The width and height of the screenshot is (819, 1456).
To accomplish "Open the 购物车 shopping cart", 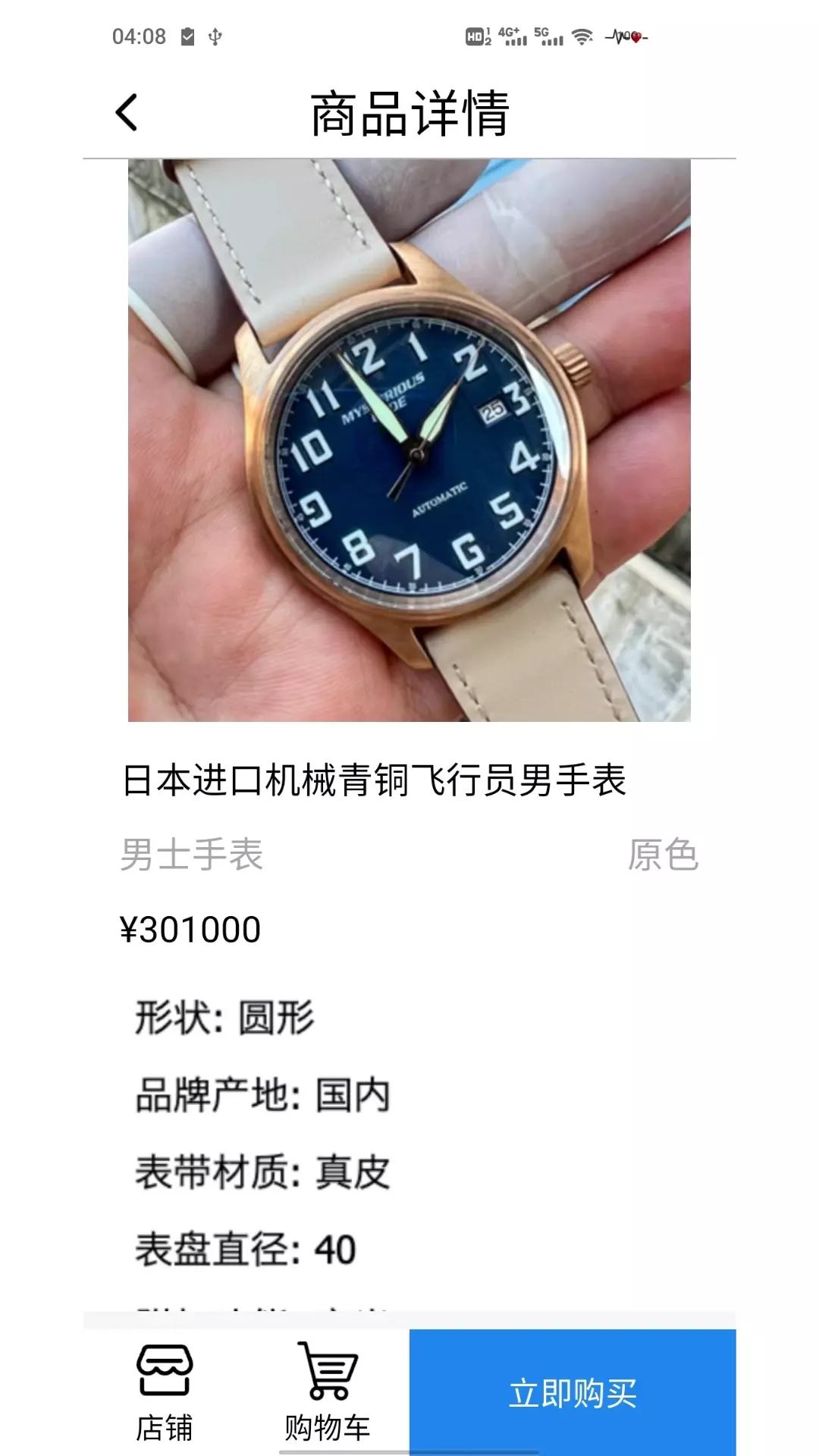I will coord(328,1392).
